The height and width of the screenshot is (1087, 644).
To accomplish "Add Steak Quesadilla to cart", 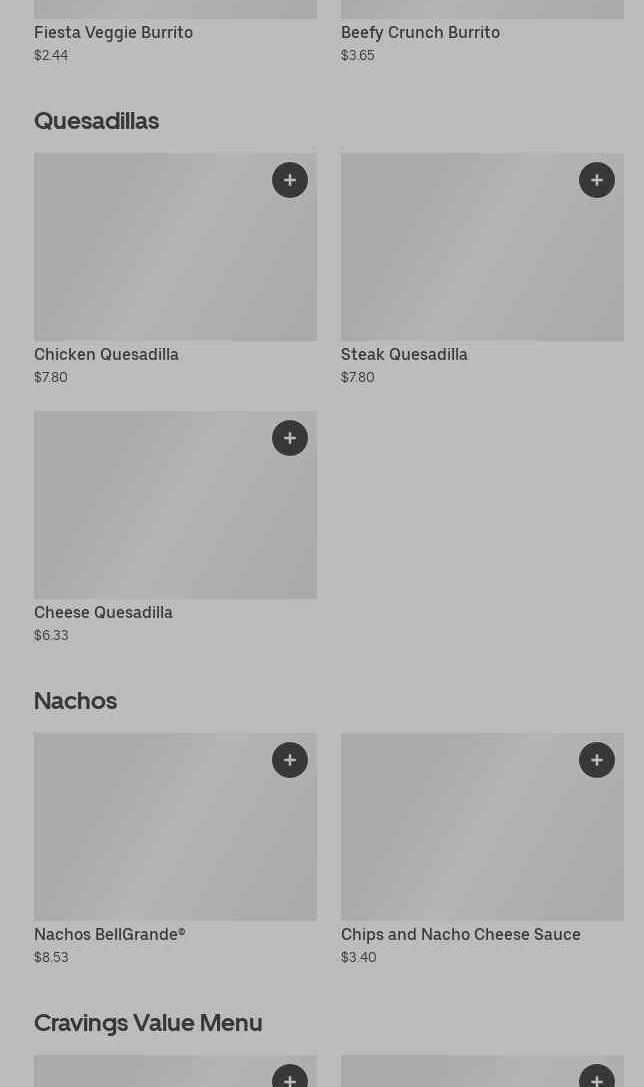I will click(x=597, y=180).
